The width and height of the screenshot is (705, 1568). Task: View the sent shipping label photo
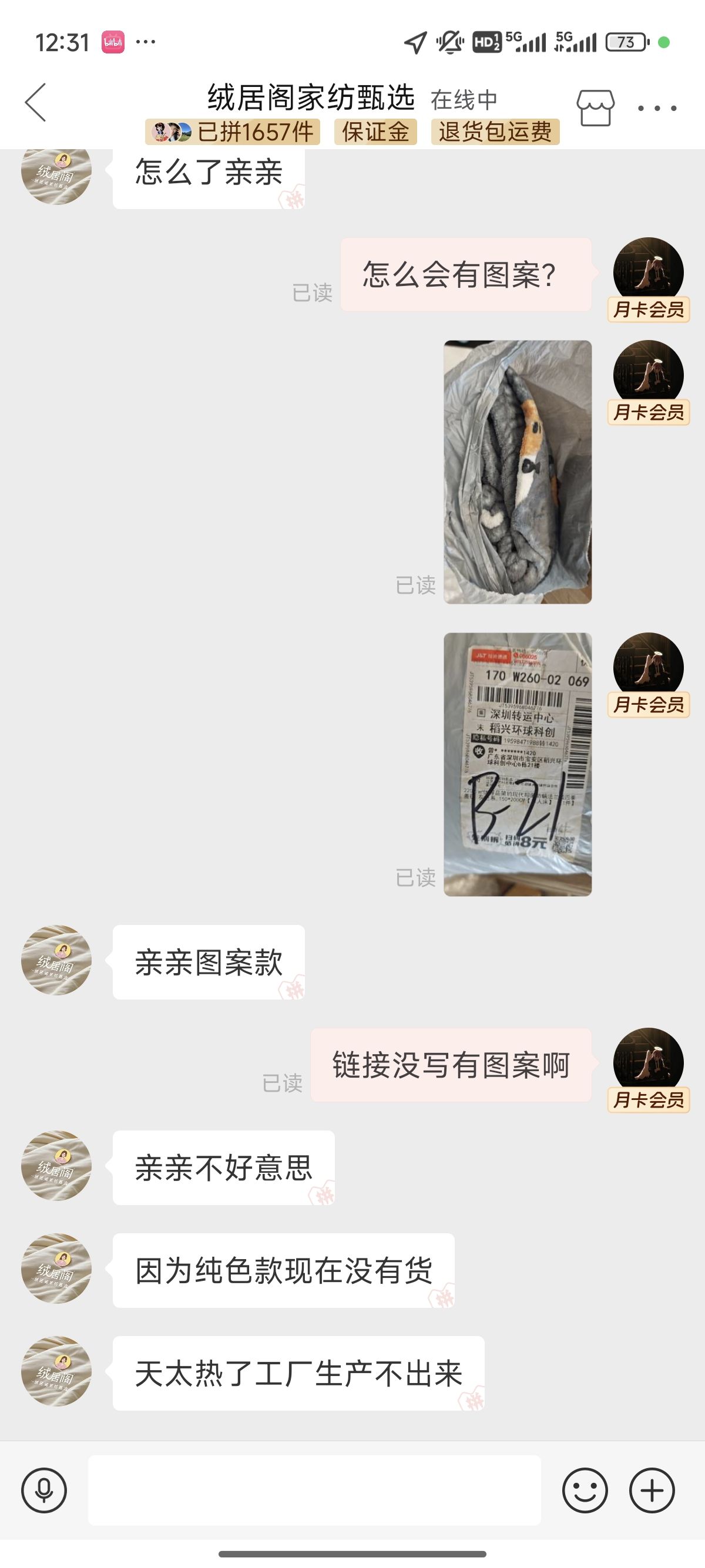click(518, 764)
